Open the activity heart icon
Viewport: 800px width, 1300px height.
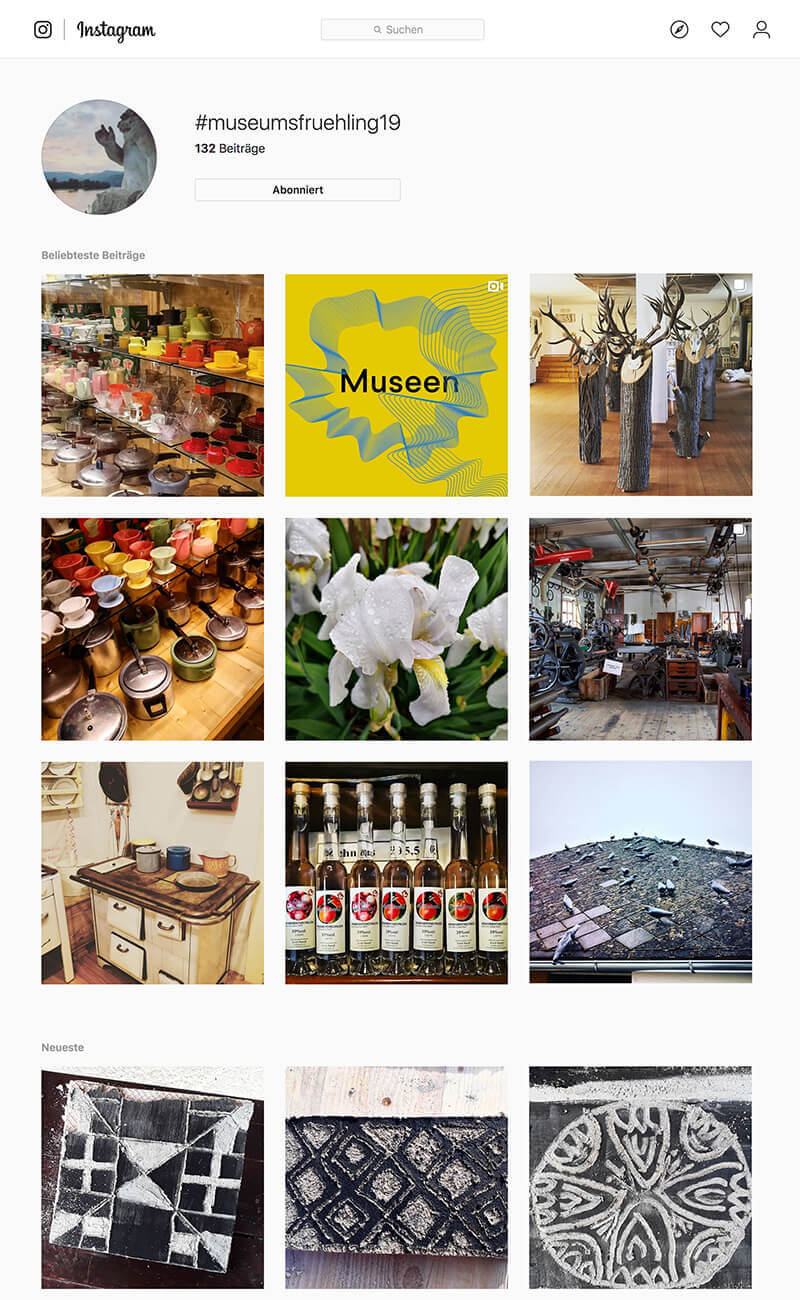(x=720, y=30)
